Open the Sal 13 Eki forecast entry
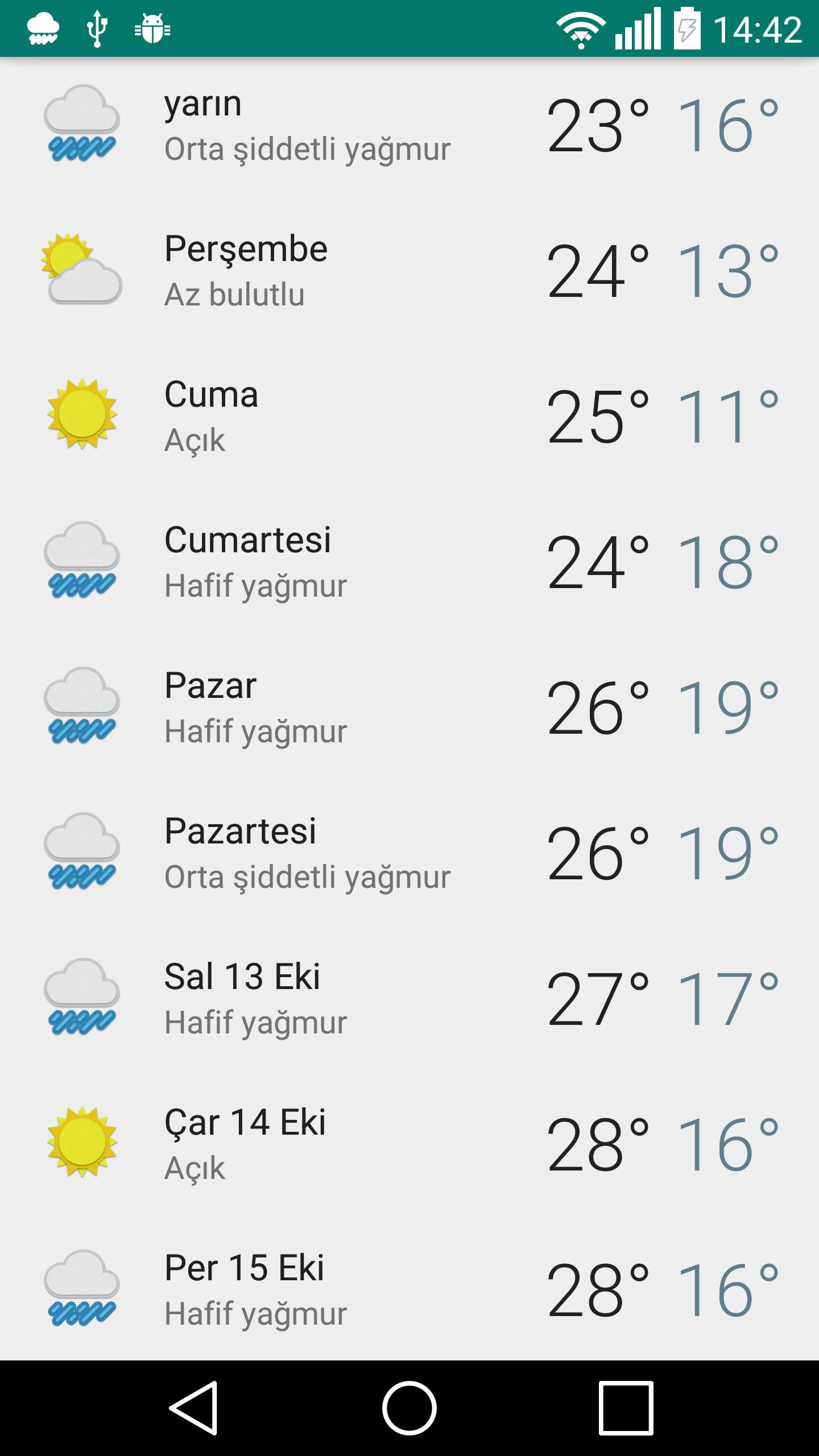819x1456 pixels. point(409,998)
